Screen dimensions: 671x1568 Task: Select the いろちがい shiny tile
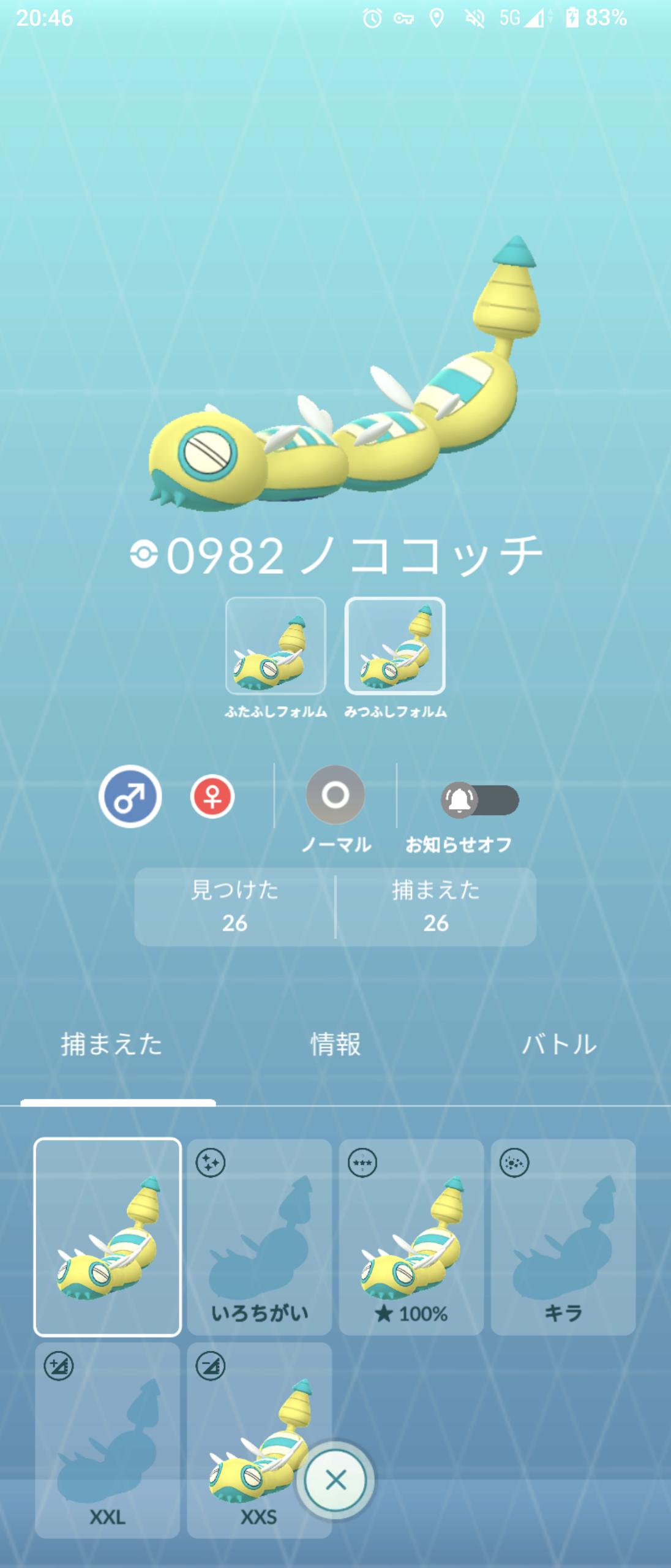pyautogui.click(x=260, y=1237)
